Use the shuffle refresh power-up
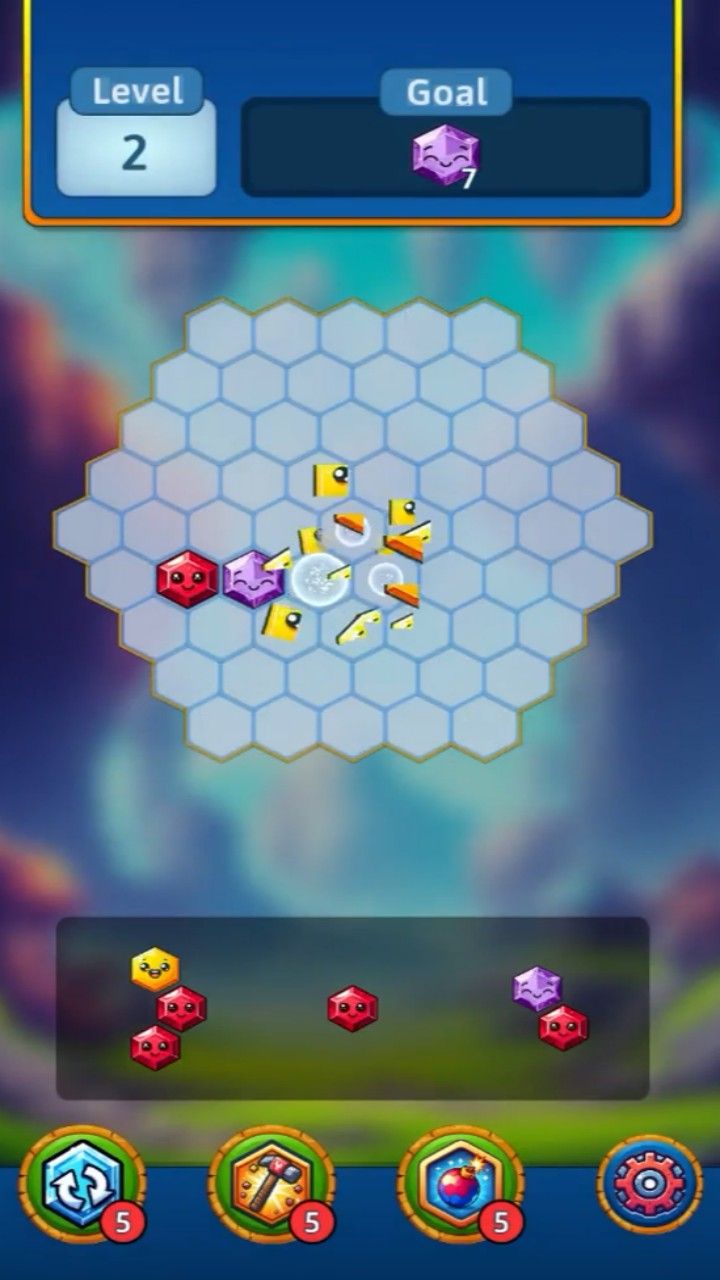The image size is (720, 1280). click(x=82, y=1186)
